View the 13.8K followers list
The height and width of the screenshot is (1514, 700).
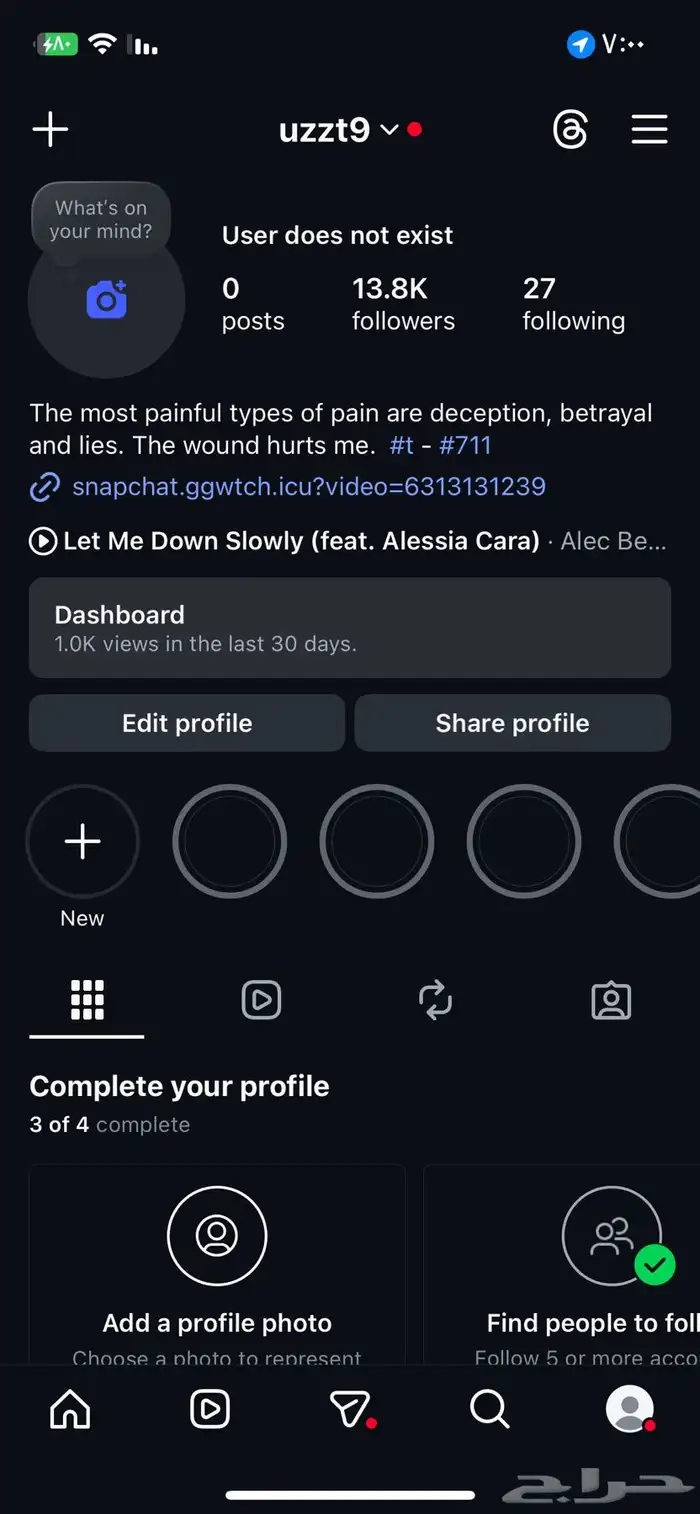403,304
